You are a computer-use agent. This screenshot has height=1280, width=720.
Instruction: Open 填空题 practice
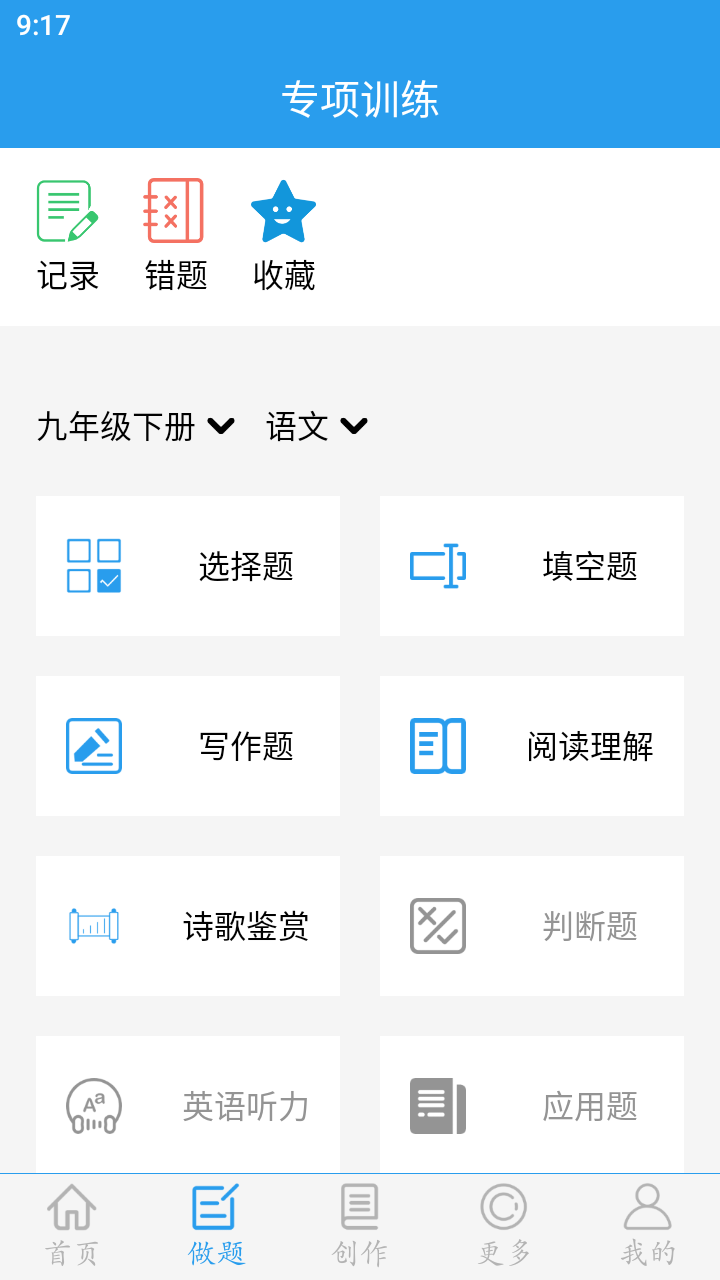click(532, 566)
